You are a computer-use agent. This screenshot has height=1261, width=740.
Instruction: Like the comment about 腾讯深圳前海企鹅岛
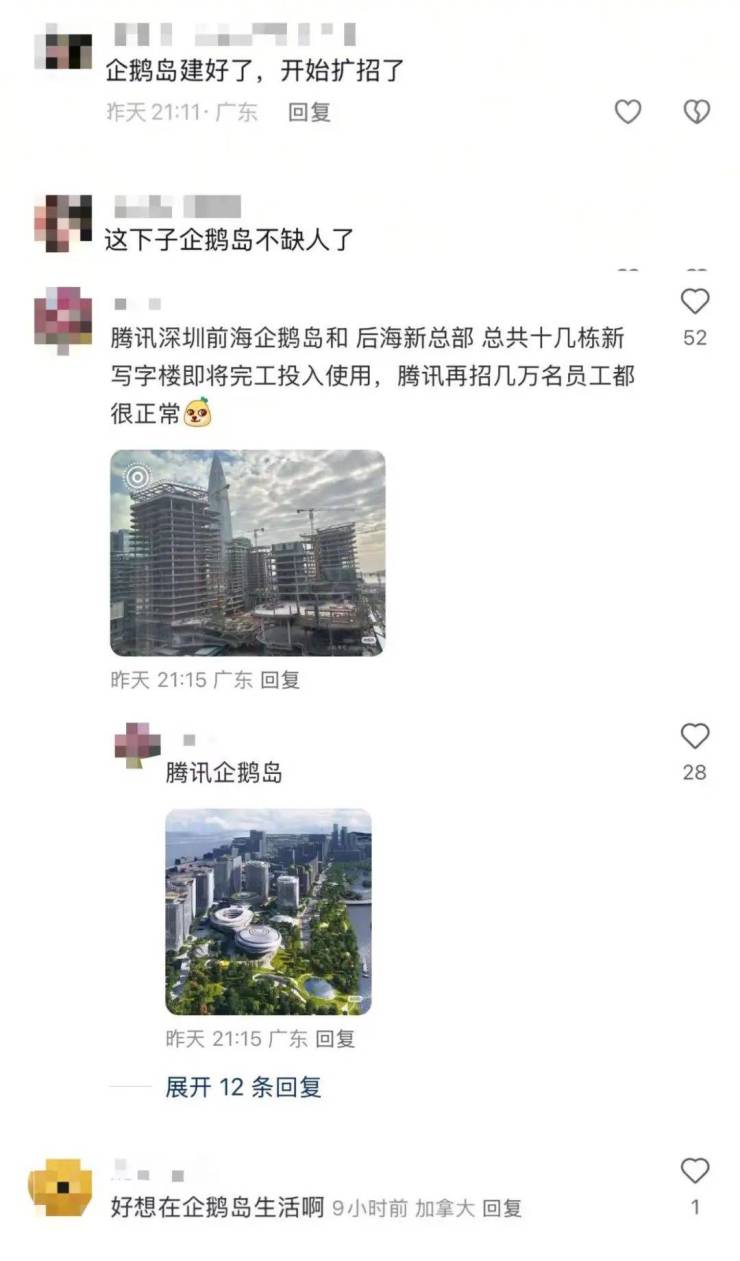pyautogui.click(x=694, y=301)
